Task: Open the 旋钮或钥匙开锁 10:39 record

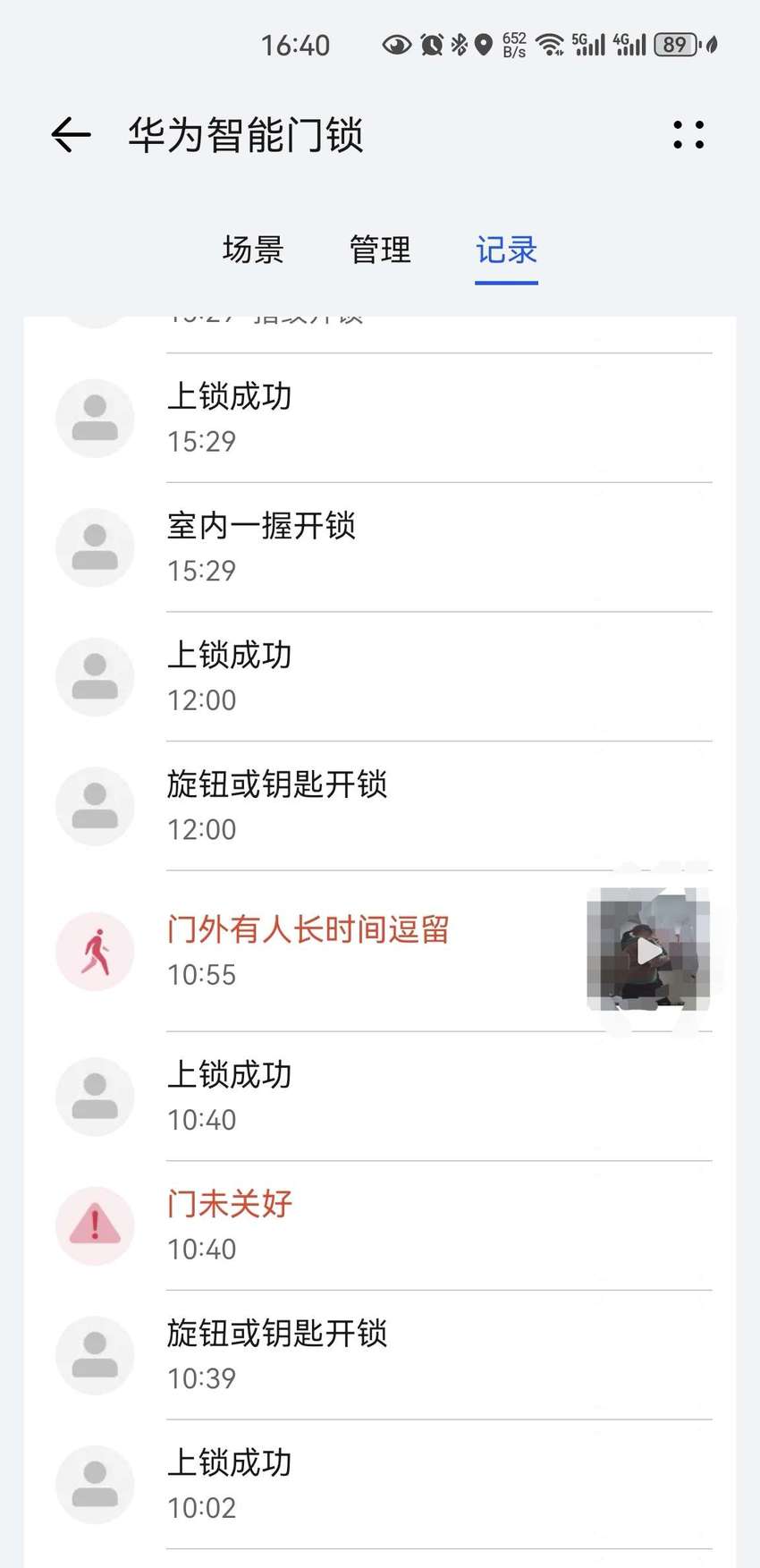Action: (x=380, y=1355)
